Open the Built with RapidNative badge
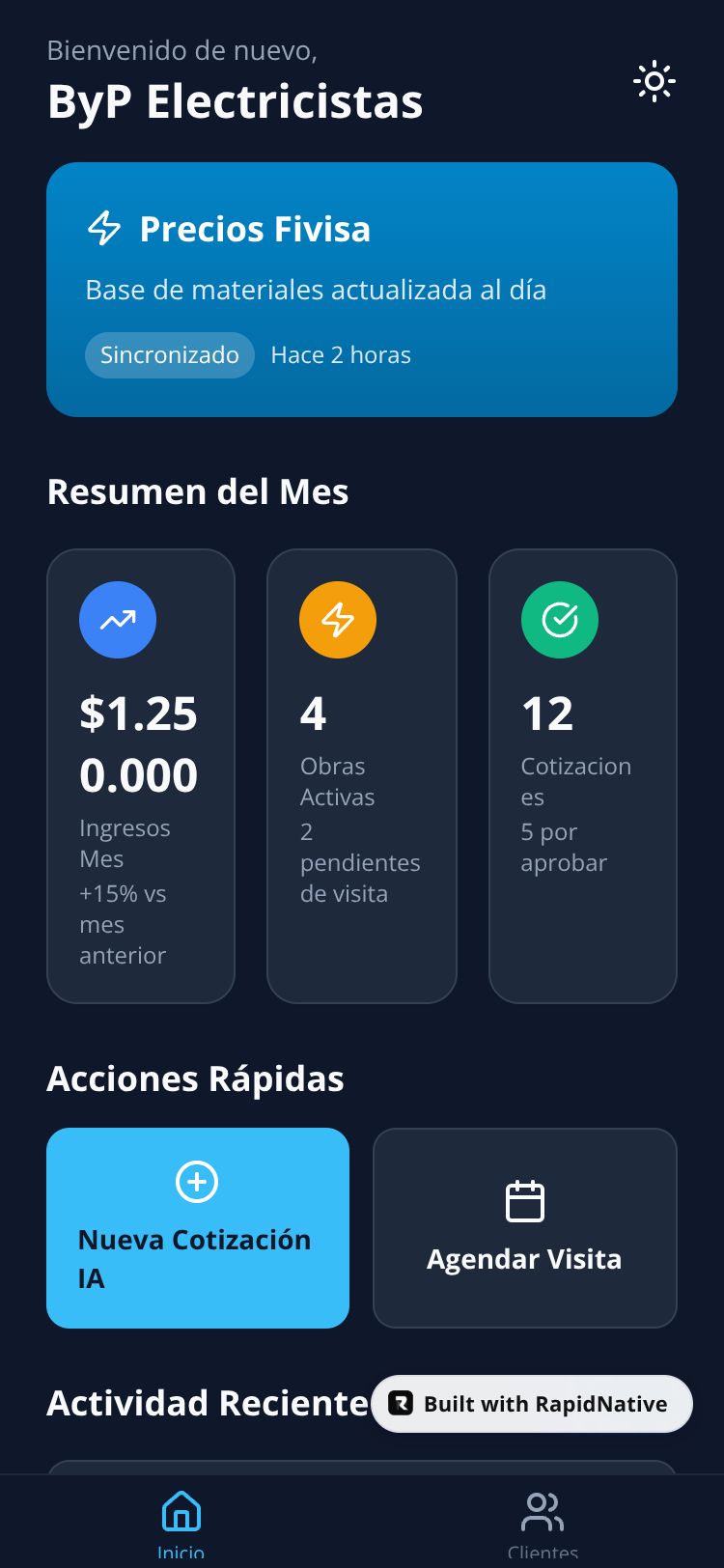 (532, 1404)
